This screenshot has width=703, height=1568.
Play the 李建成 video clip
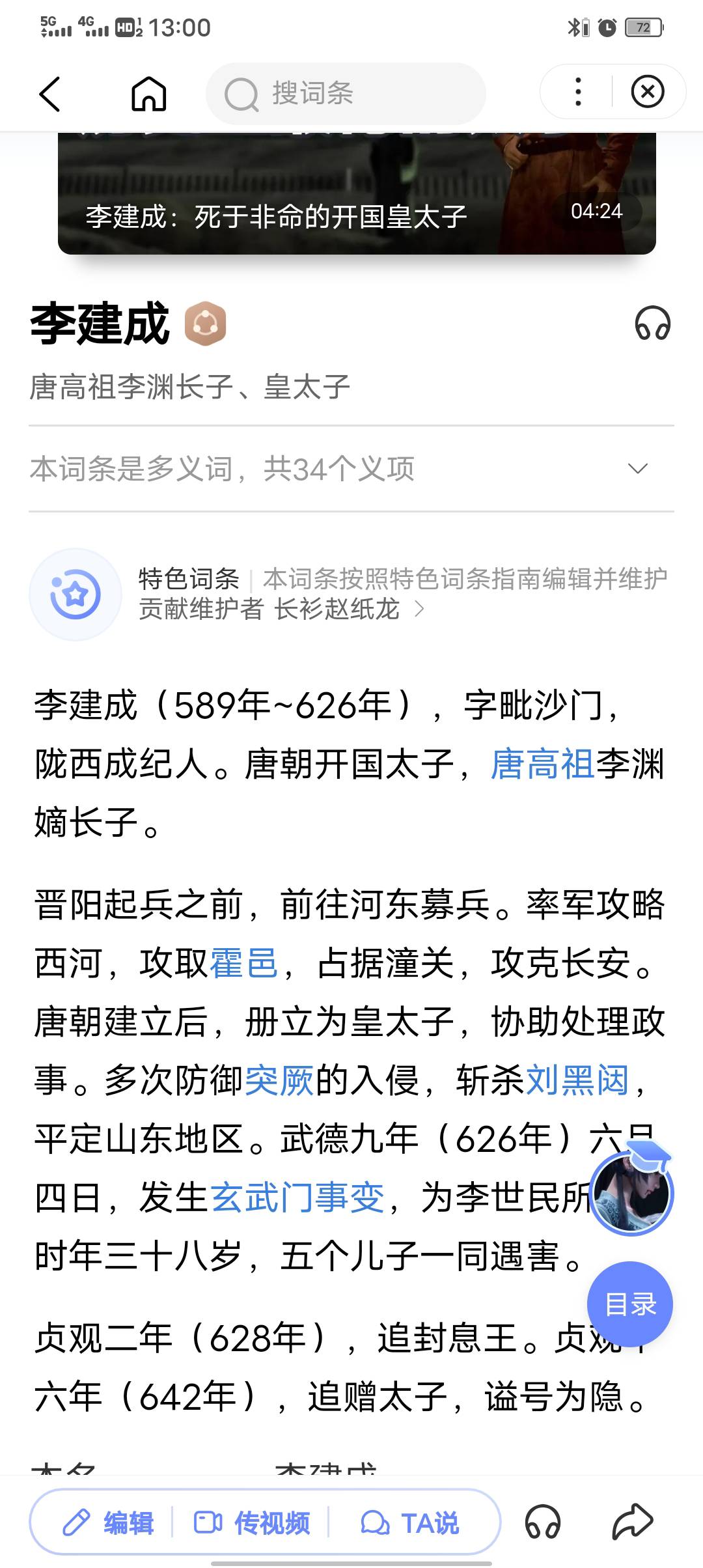pyautogui.click(x=357, y=195)
